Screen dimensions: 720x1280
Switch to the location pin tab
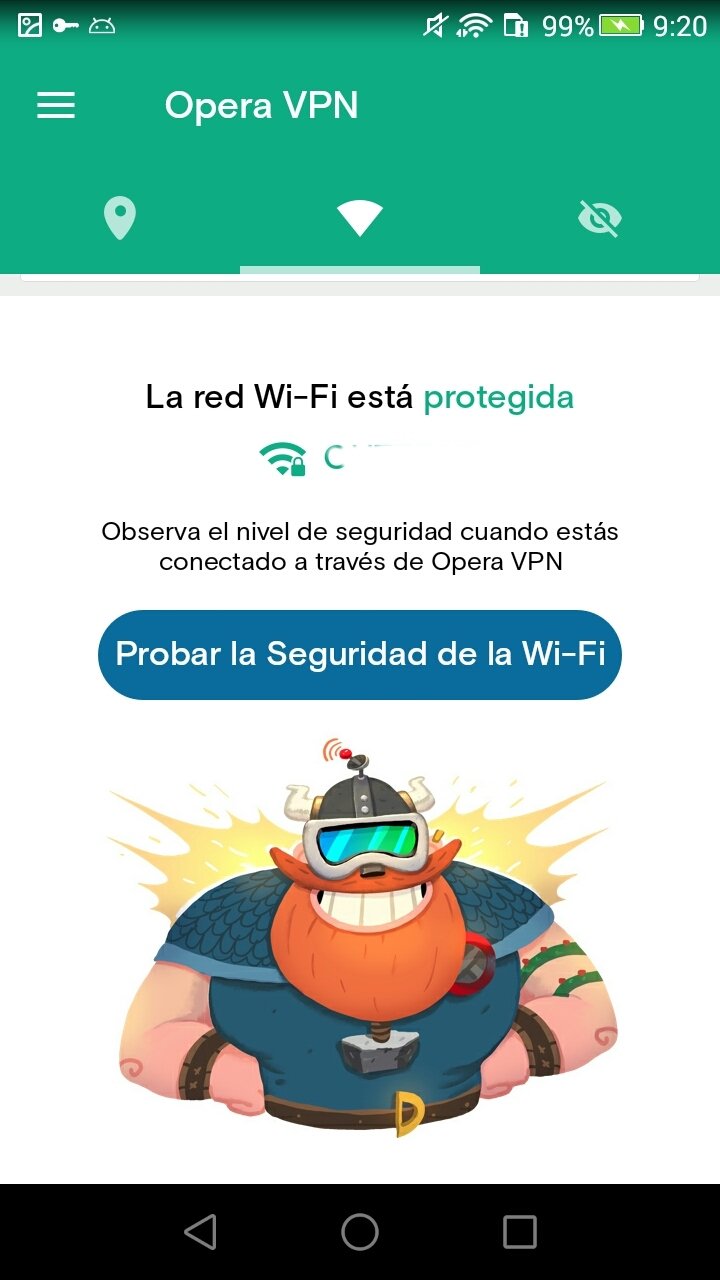(120, 219)
